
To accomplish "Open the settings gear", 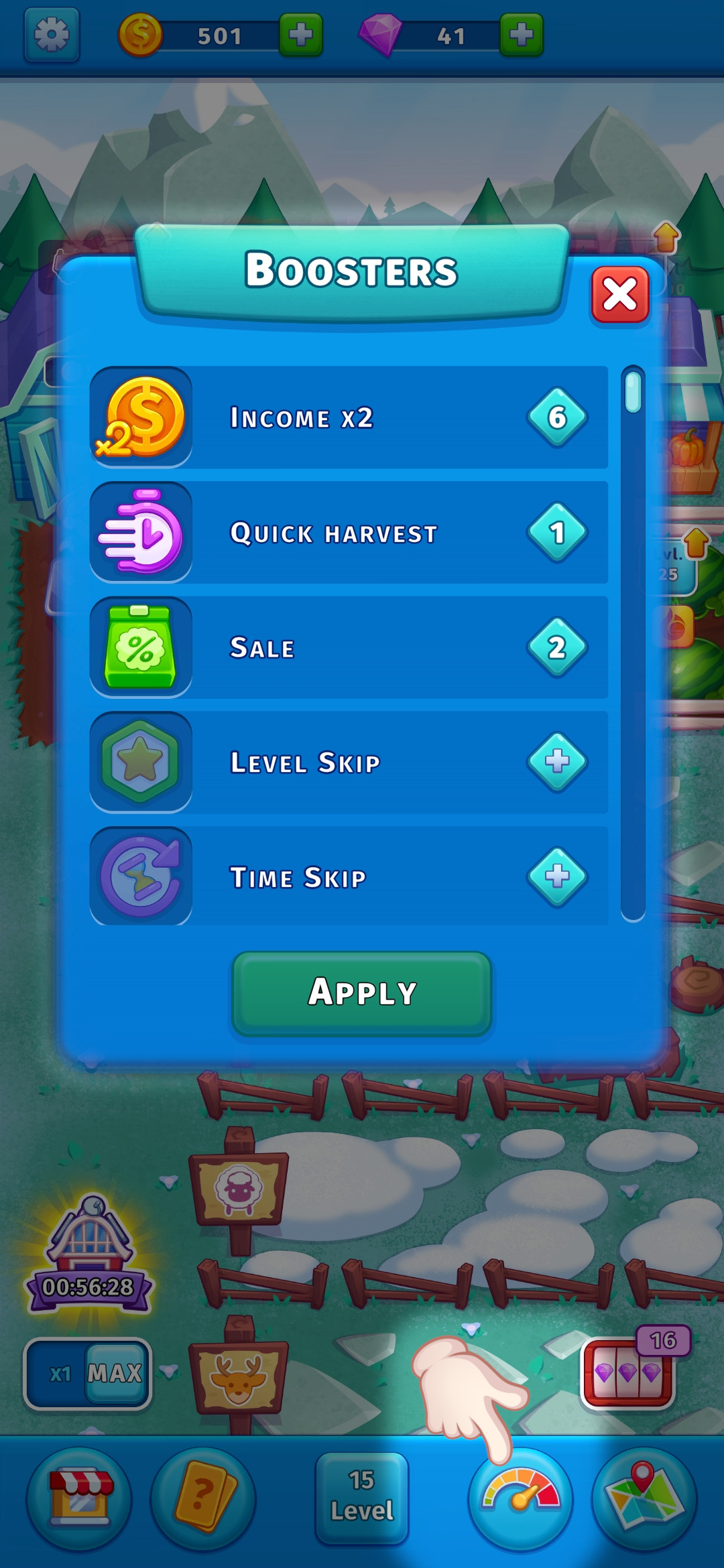I will (x=52, y=35).
